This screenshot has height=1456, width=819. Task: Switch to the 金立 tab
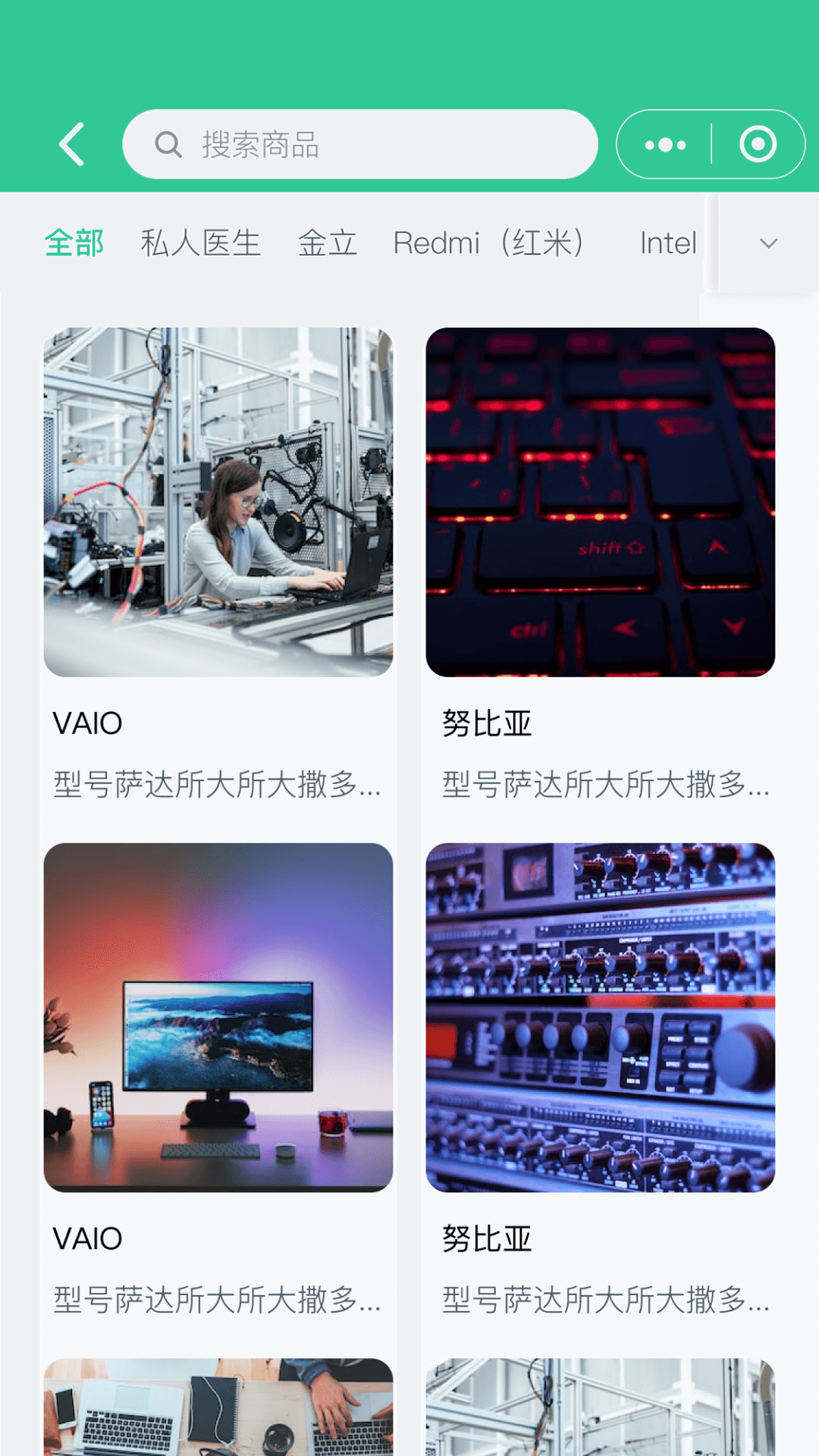click(x=328, y=243)
